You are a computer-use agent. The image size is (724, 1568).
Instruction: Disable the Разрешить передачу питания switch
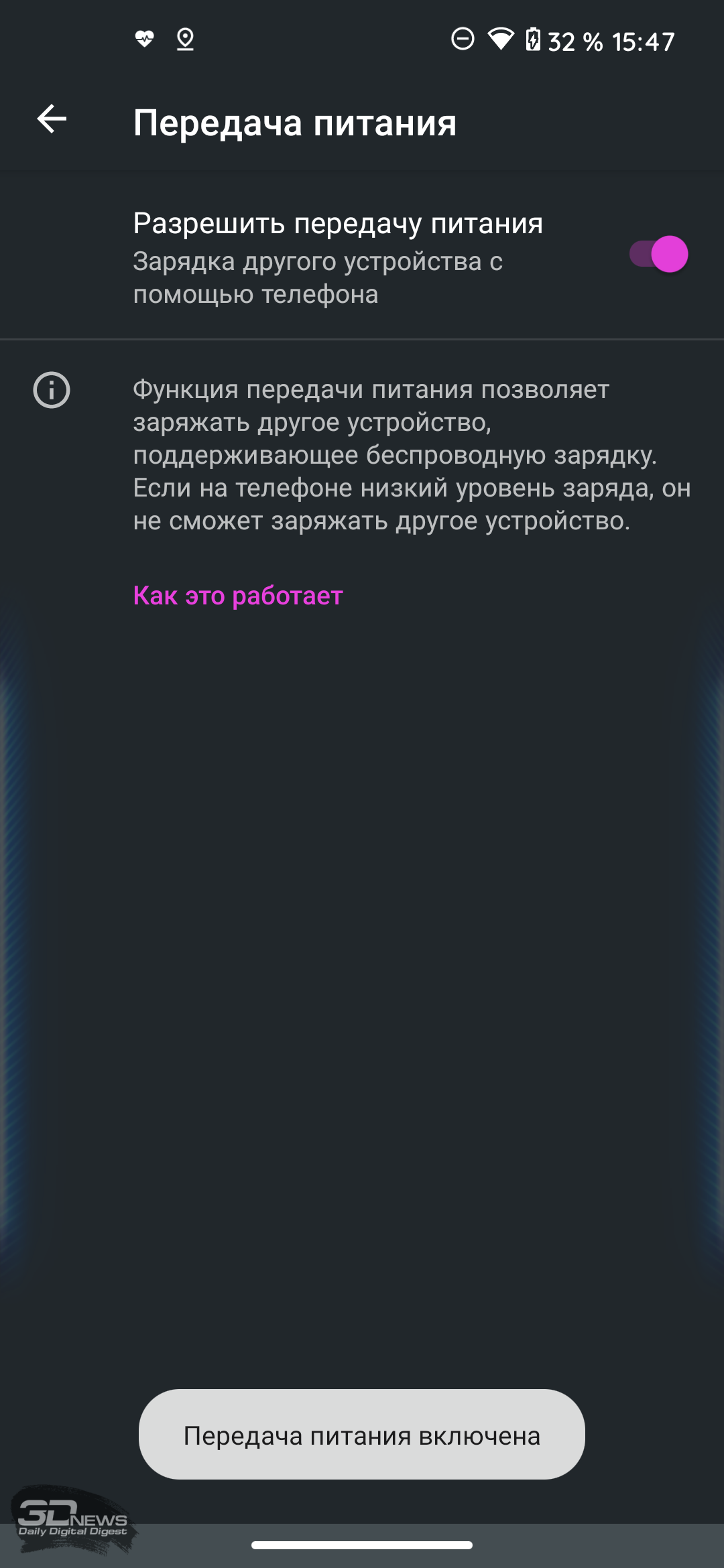pyautogui.click(x=658, y=255)
